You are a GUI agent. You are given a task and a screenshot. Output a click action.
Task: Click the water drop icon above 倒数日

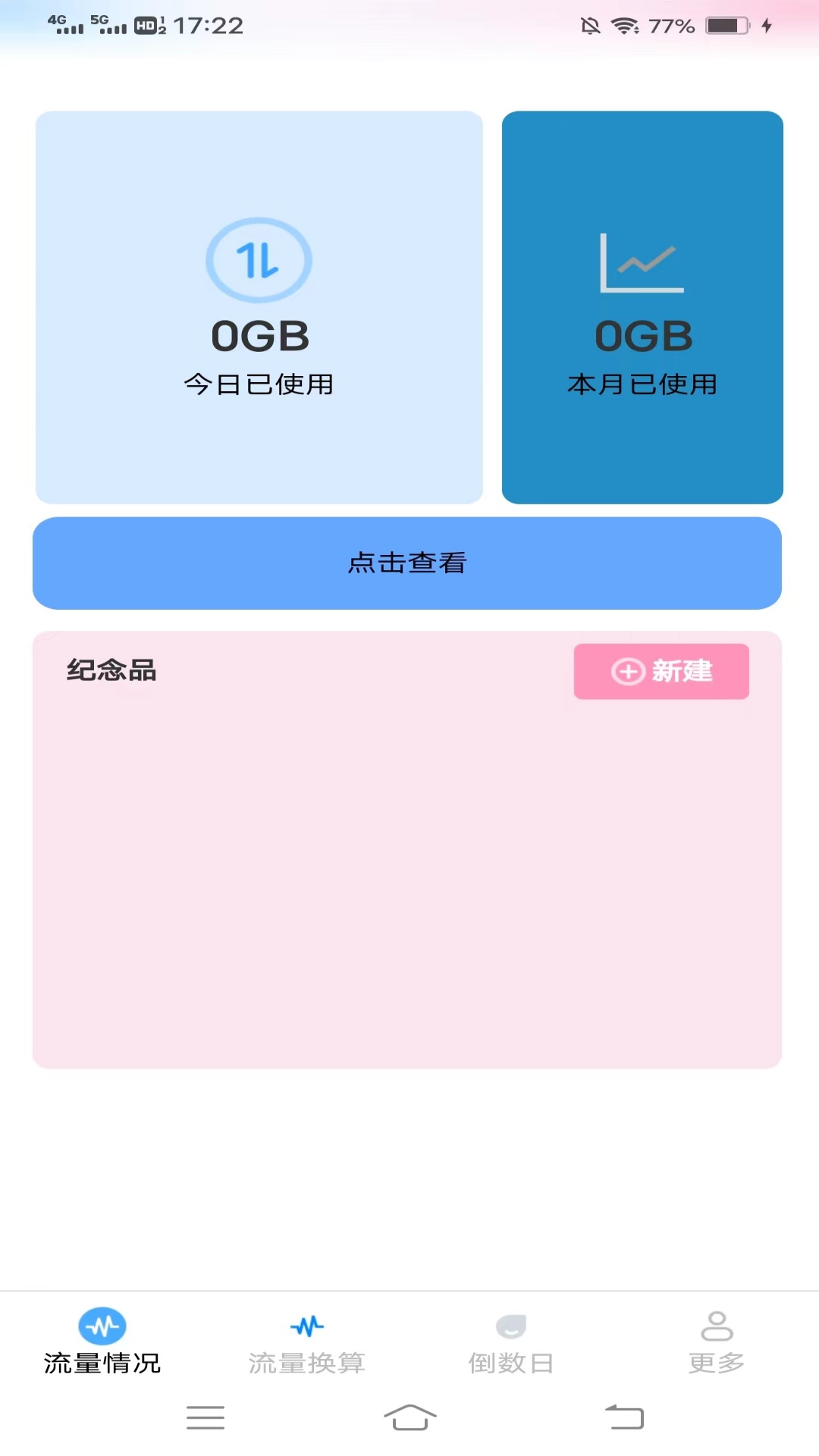point(511,1326)
